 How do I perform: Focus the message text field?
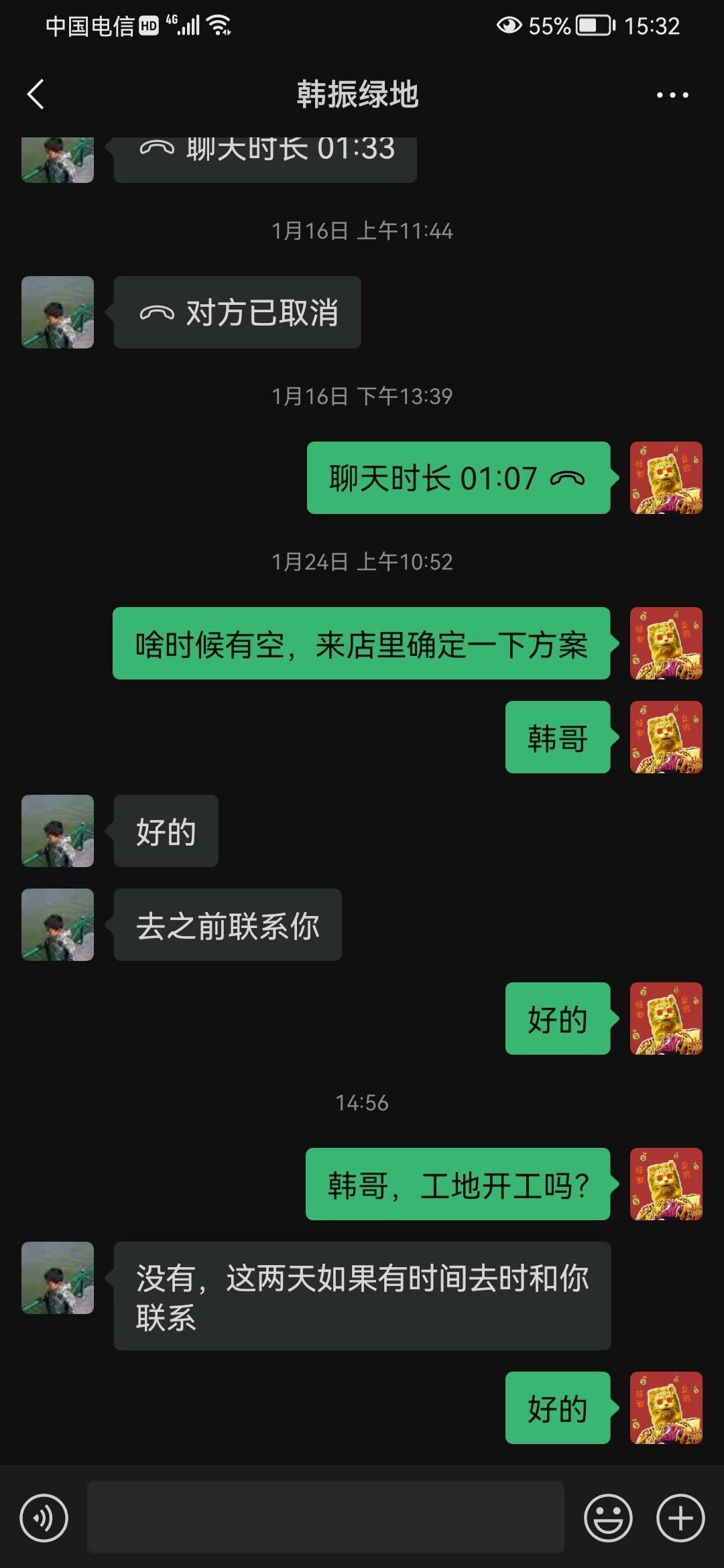[x=326, y=1517]
